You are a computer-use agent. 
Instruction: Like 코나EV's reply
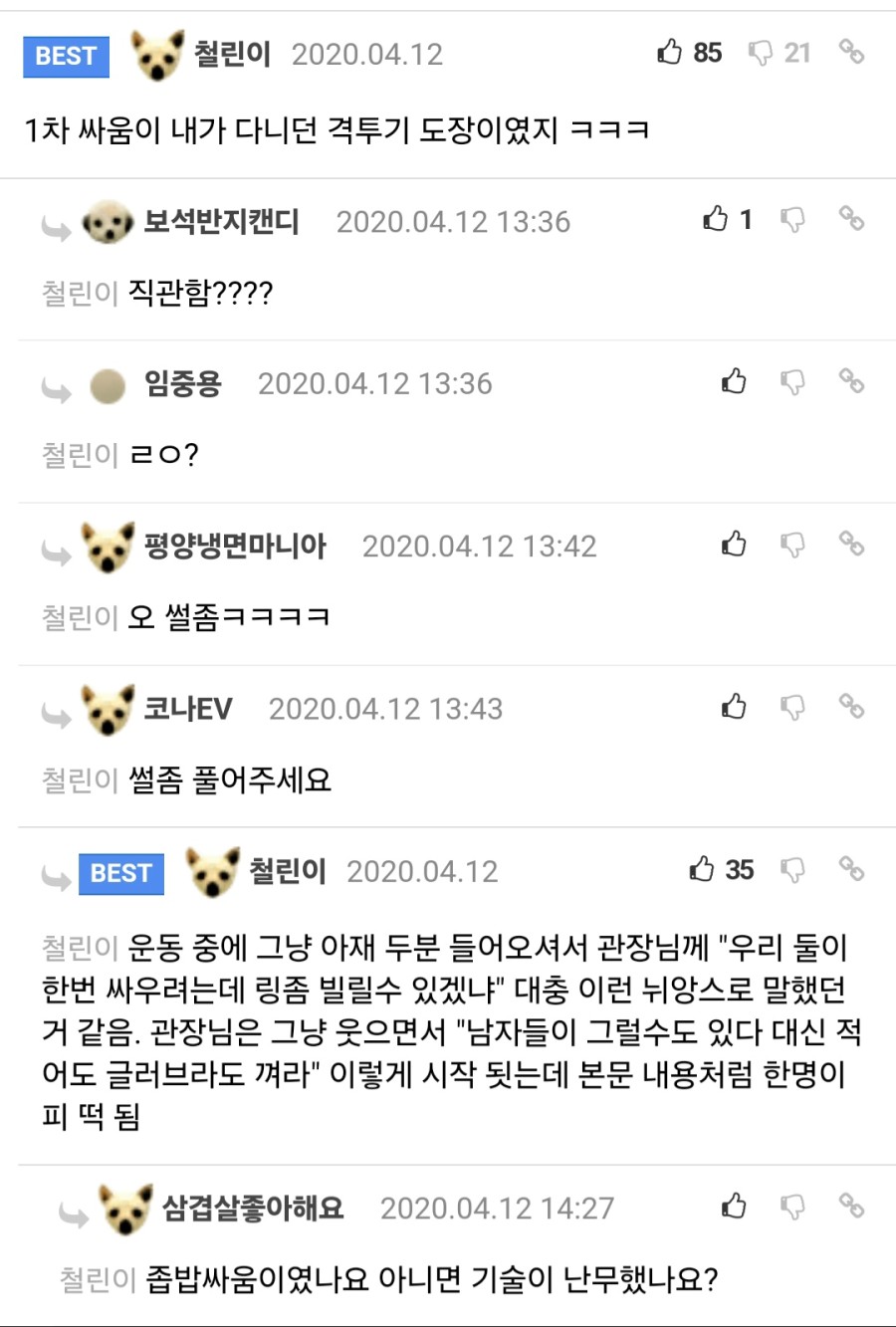(x=734, y=707)
